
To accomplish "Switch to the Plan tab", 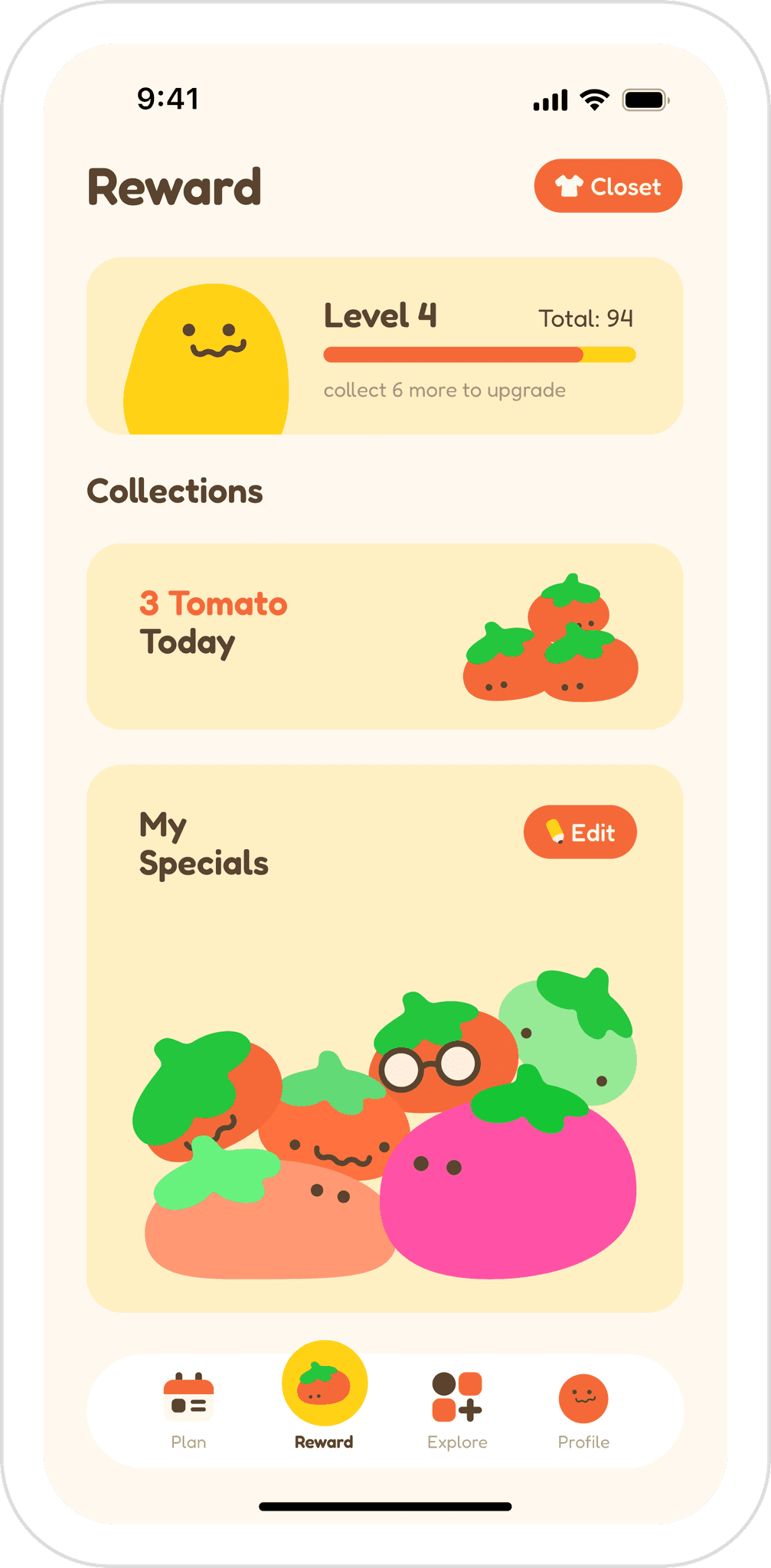I will (188, 1410).
